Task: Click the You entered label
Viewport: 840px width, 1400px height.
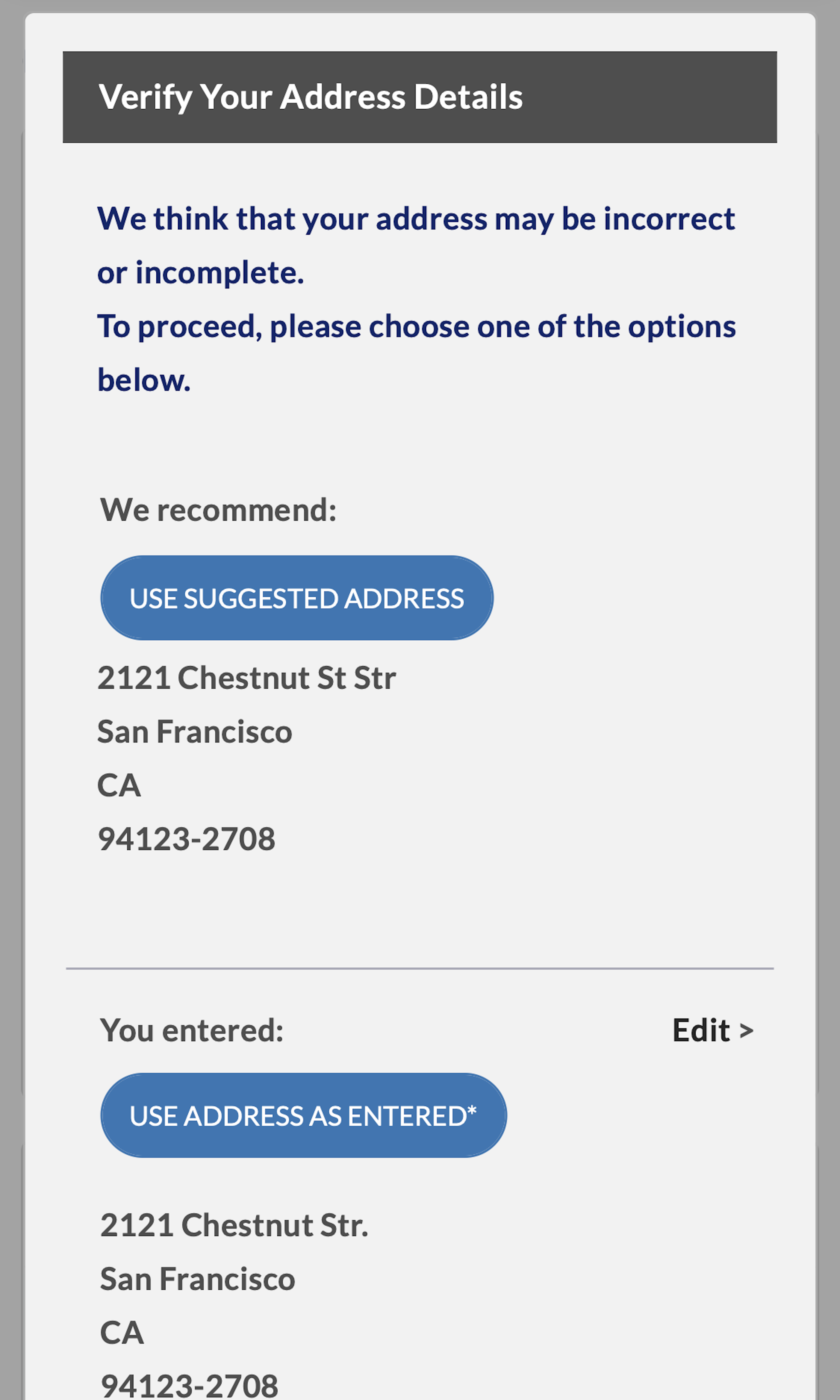Action: pyautogui.click(x=192, y=1030)
